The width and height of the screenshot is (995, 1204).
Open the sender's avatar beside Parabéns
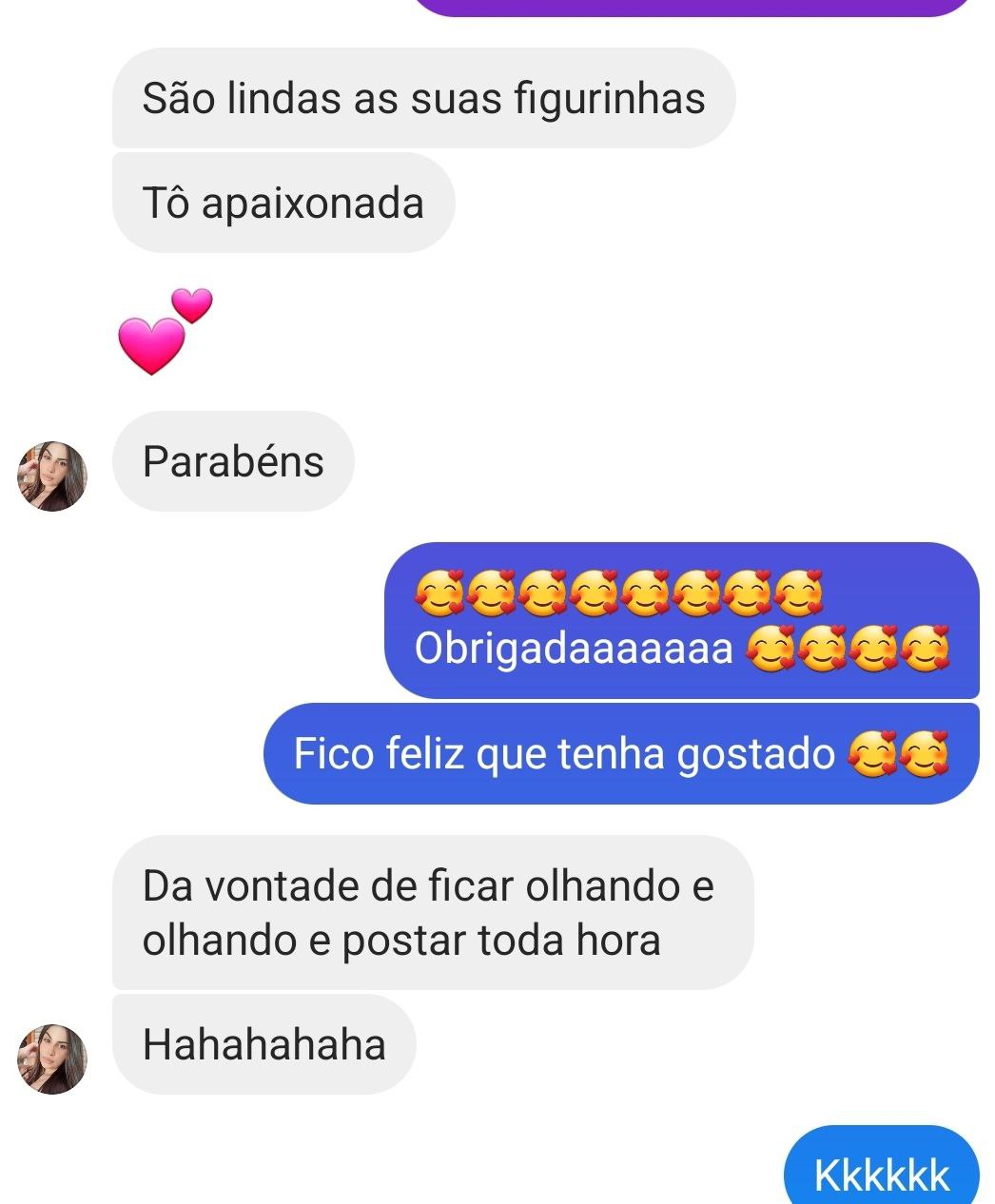click(52, 476)
